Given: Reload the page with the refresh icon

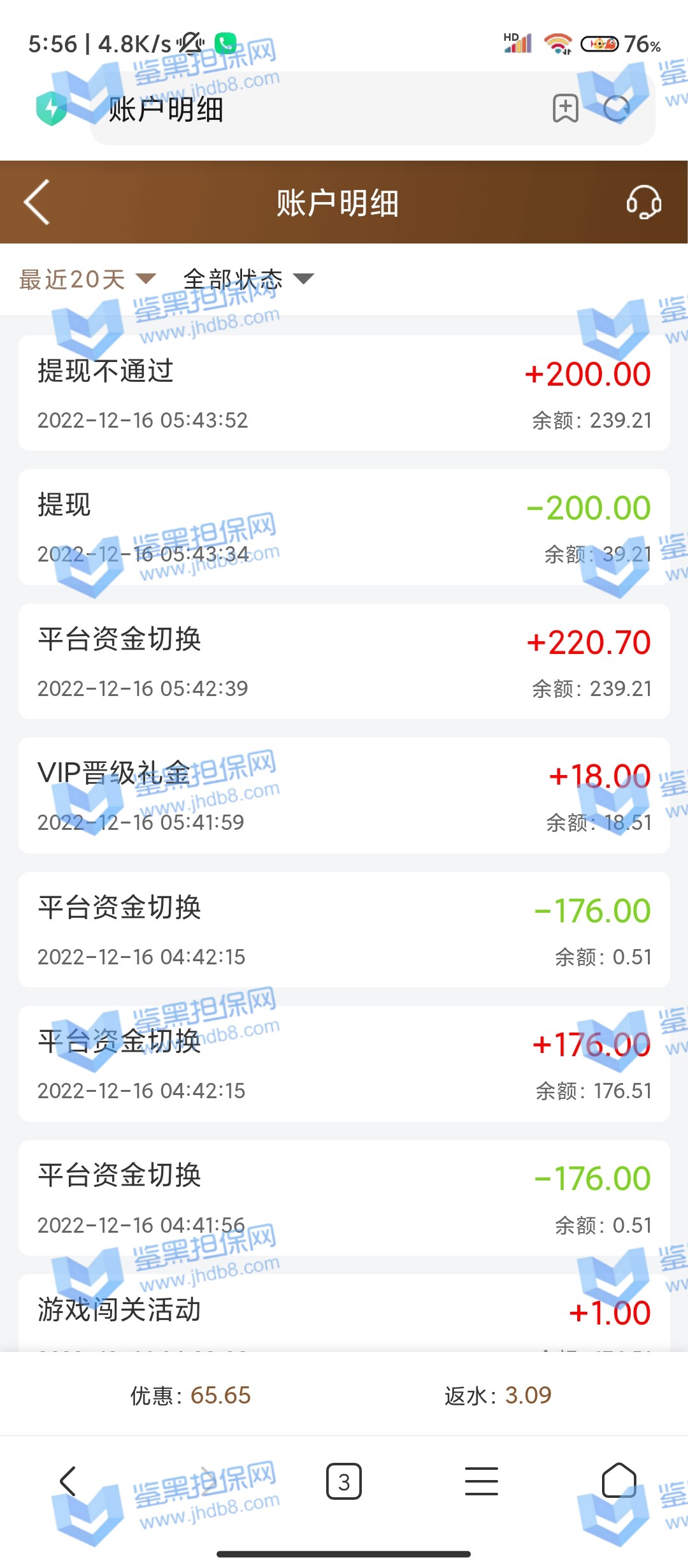Looking at the screenshot, I should [x=617, y=108].
